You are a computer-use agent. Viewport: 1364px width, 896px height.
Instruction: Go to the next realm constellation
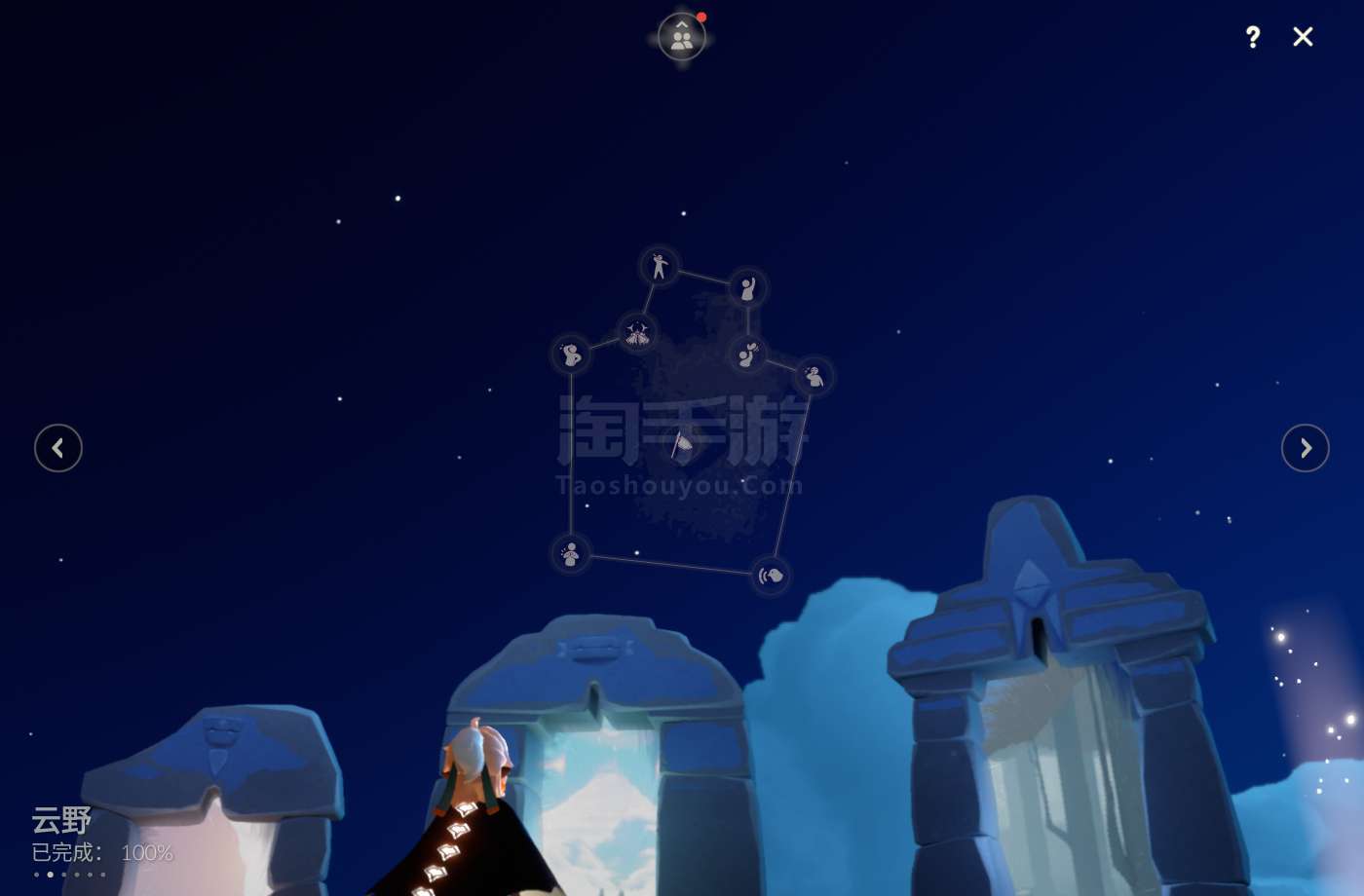coord(1305,448)
